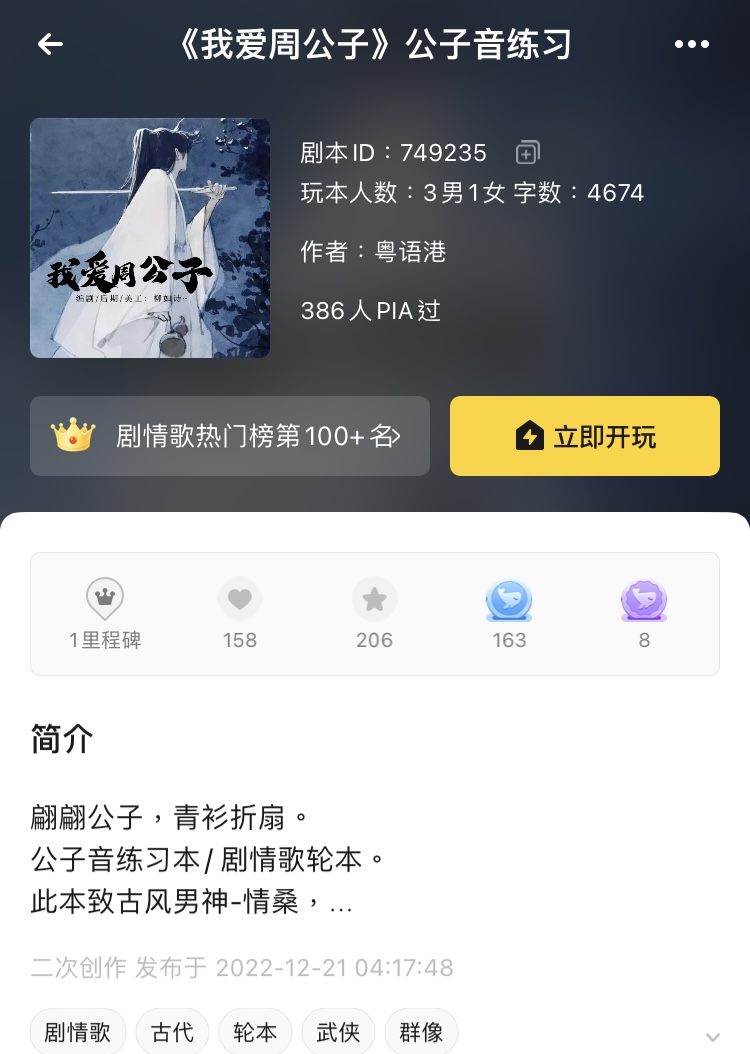
Task: Go back using the arrow icon
Action: click(50, 44)
